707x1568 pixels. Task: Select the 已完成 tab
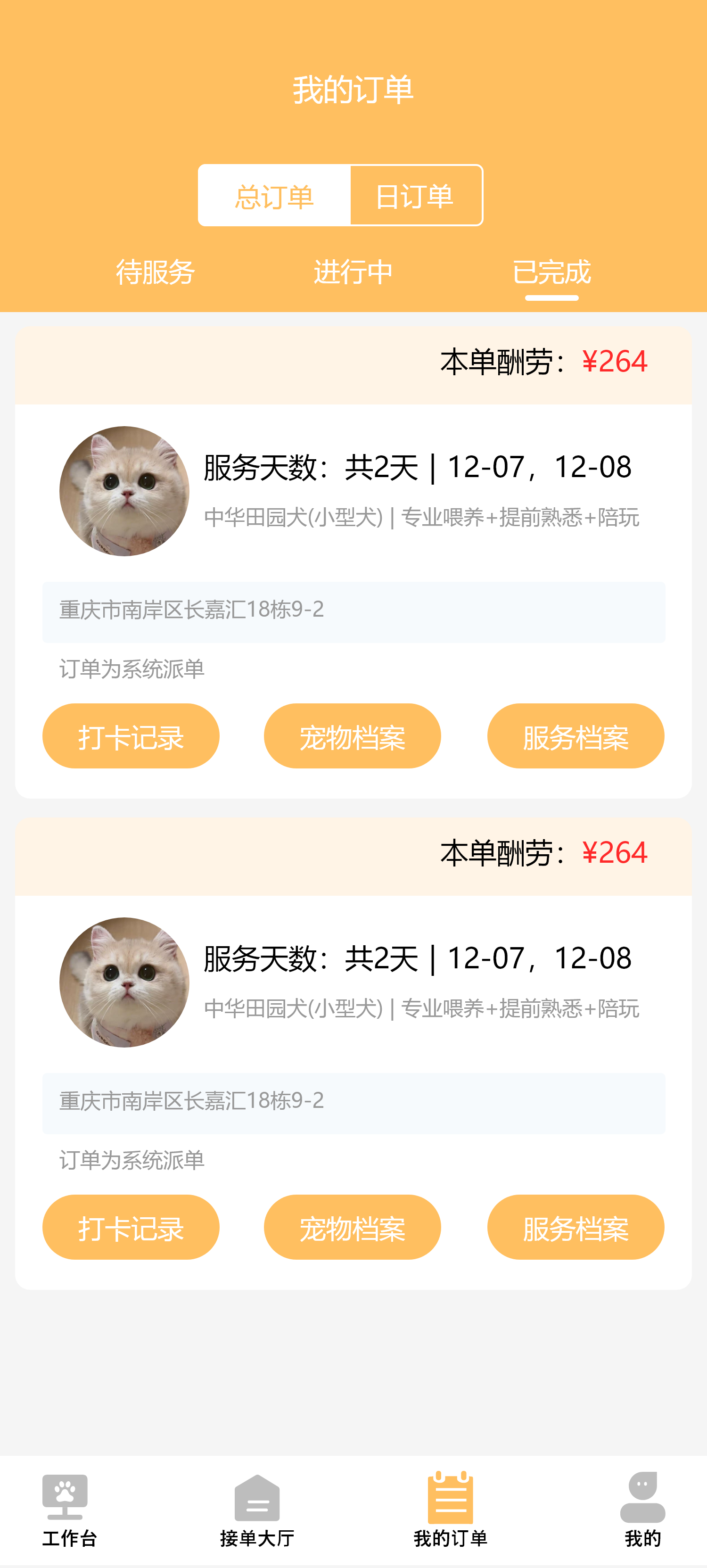551,272
